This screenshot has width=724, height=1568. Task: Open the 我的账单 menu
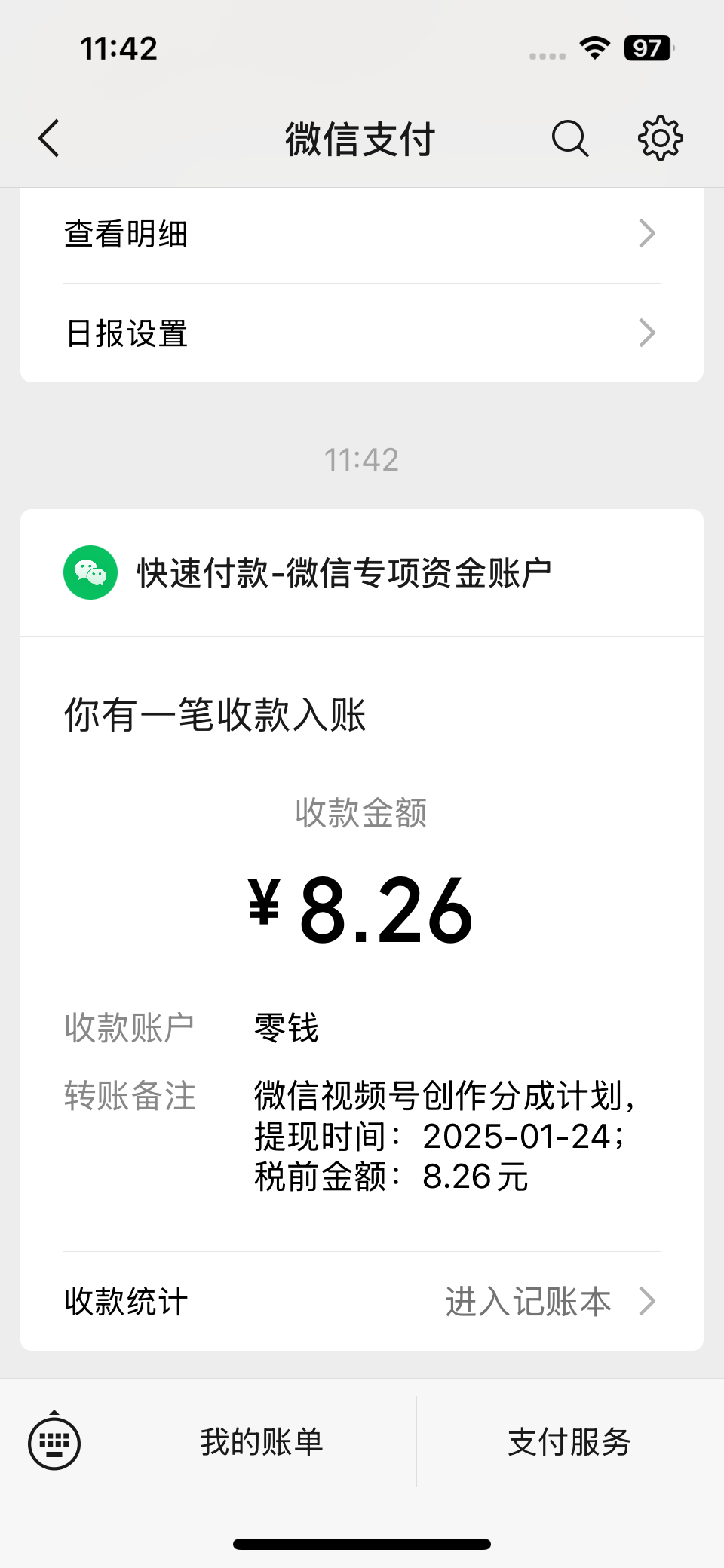point(262,1441)
